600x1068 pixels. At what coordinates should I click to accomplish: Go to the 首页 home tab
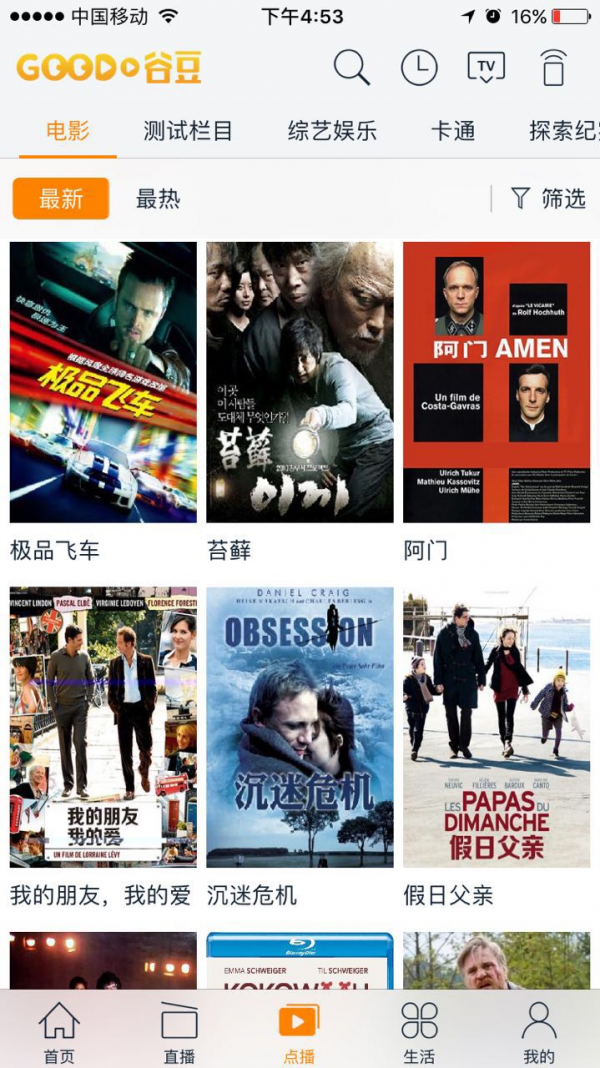point(59,1032)
